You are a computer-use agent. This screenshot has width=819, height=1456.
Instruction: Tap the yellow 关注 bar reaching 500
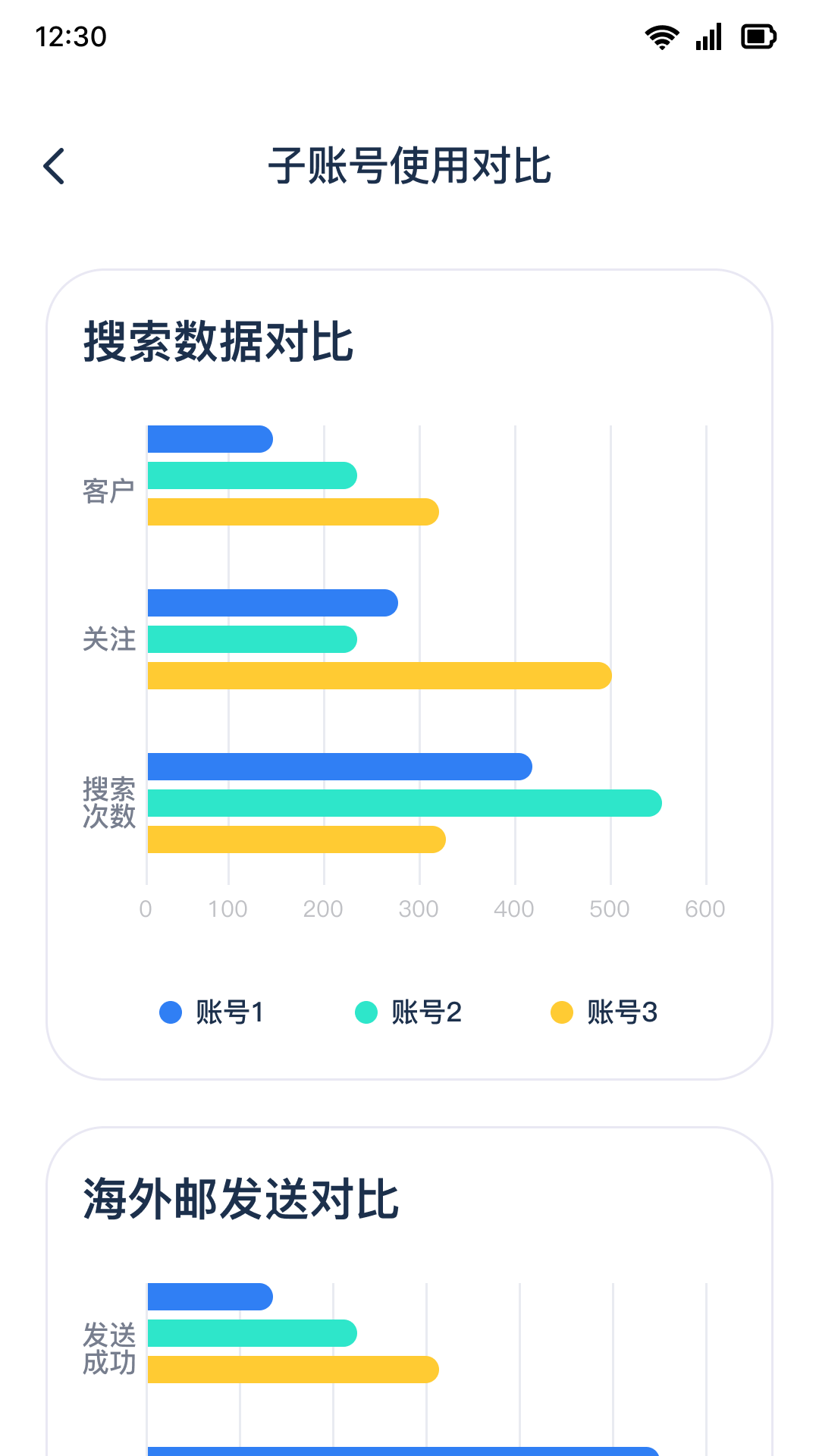379,672
